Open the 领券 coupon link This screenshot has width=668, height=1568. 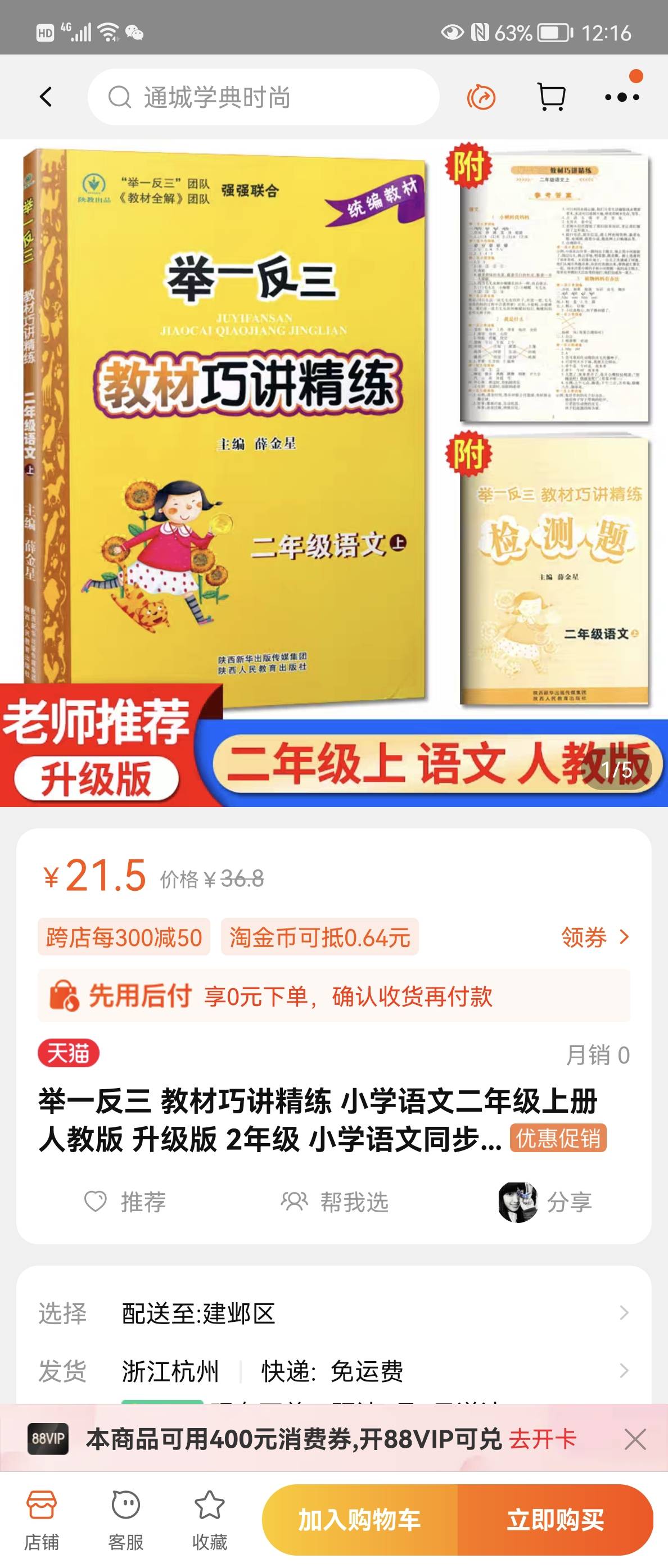[x=594, y=937]
